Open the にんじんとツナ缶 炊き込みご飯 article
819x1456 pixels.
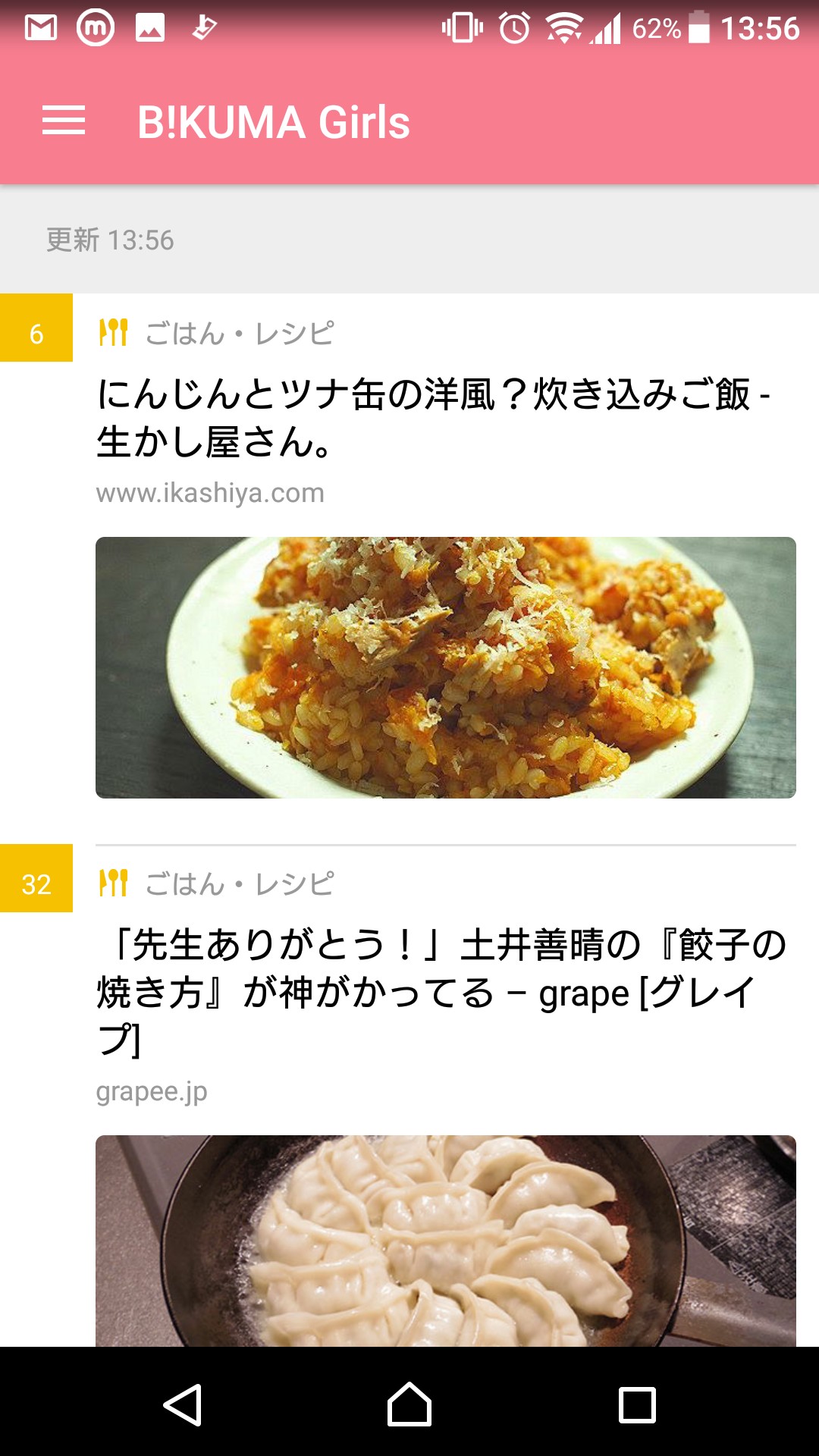[432, 417]
